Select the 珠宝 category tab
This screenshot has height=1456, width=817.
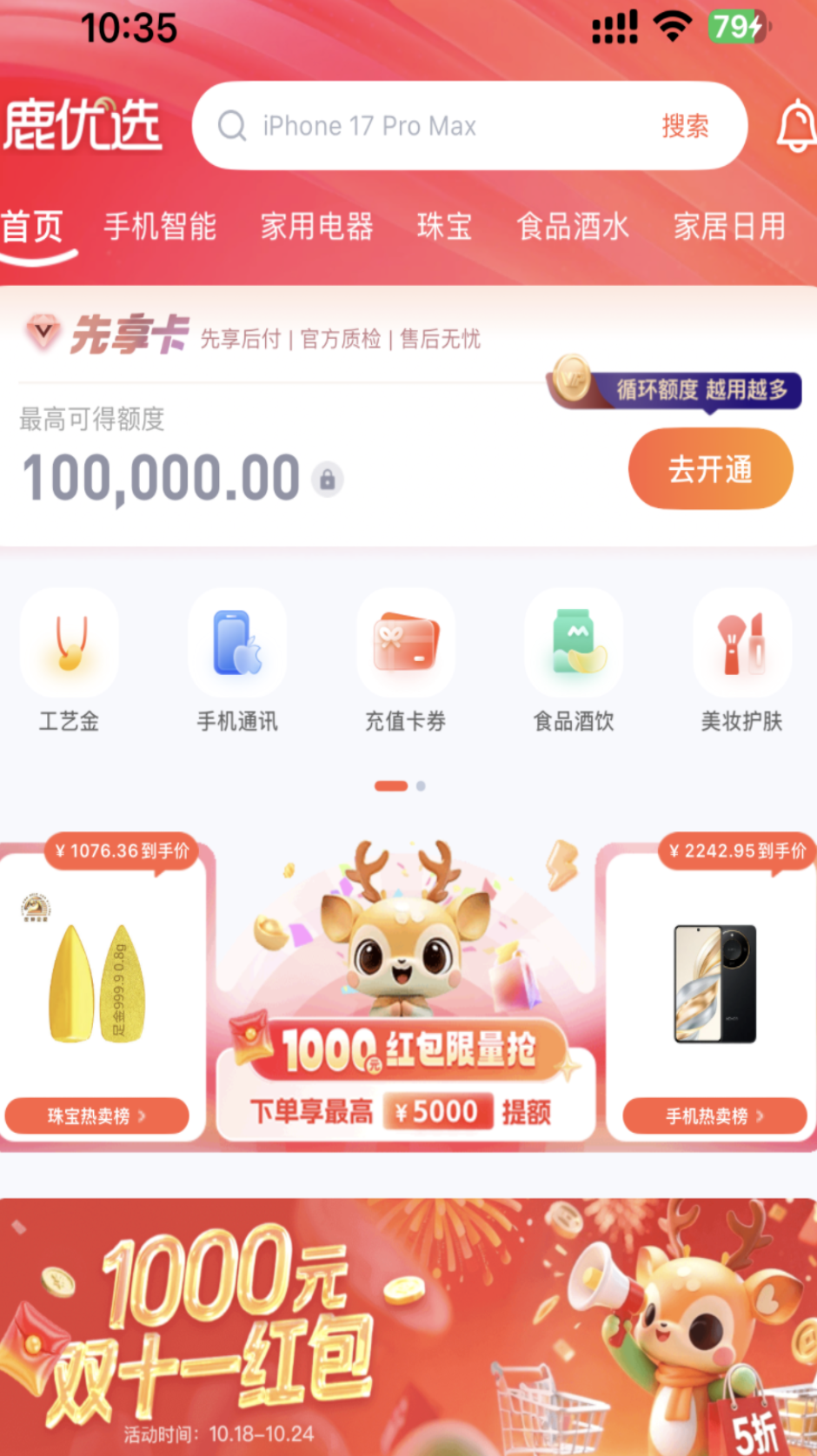[444, 227]
